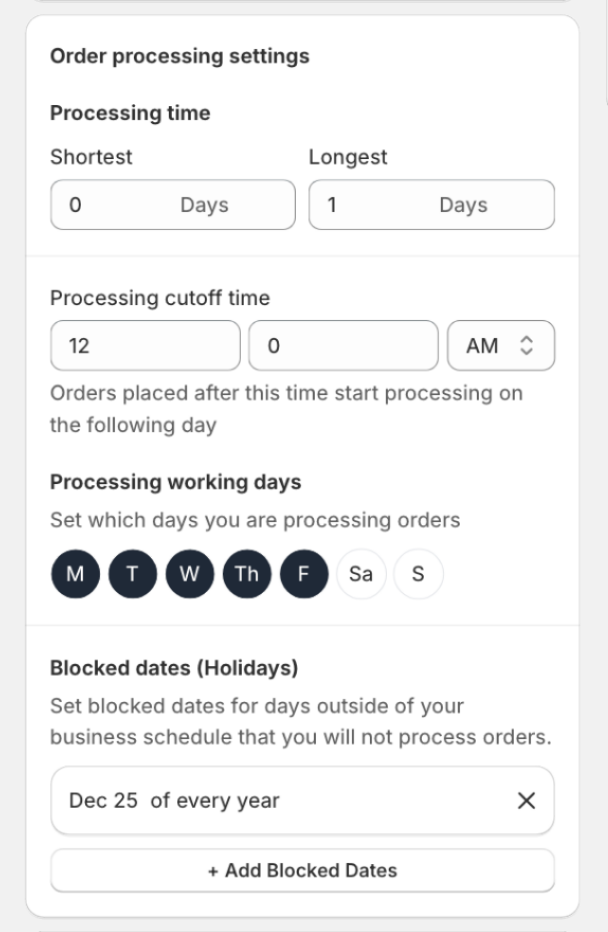Deselect Tuesday as a working day

pyautogui.click(x=133, y=574)
